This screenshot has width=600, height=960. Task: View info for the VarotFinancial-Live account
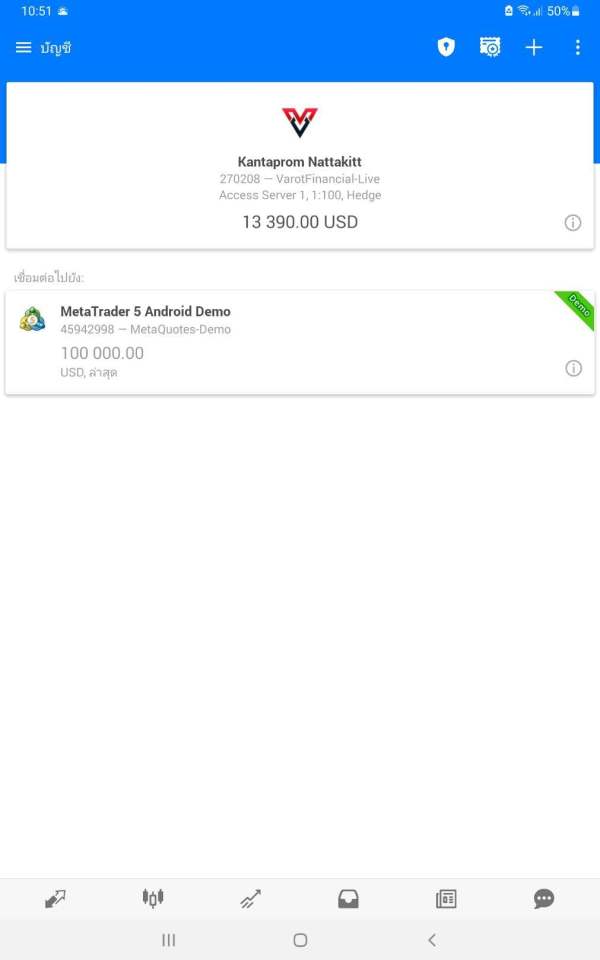tap(573, 223)
